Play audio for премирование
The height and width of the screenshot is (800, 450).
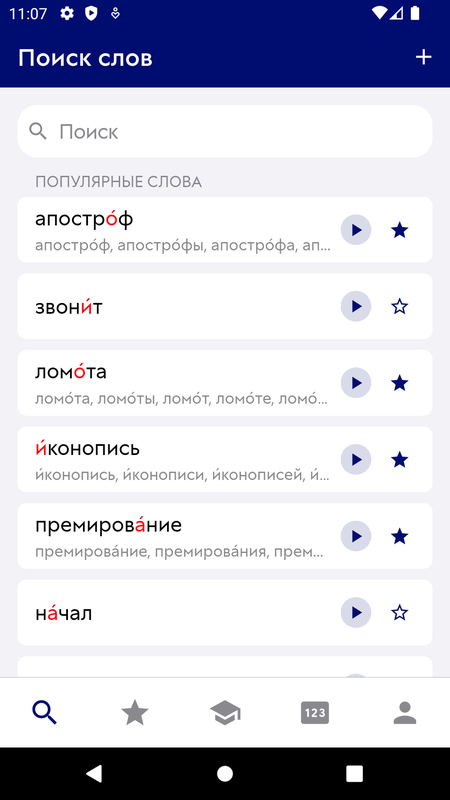pos(356,536)
